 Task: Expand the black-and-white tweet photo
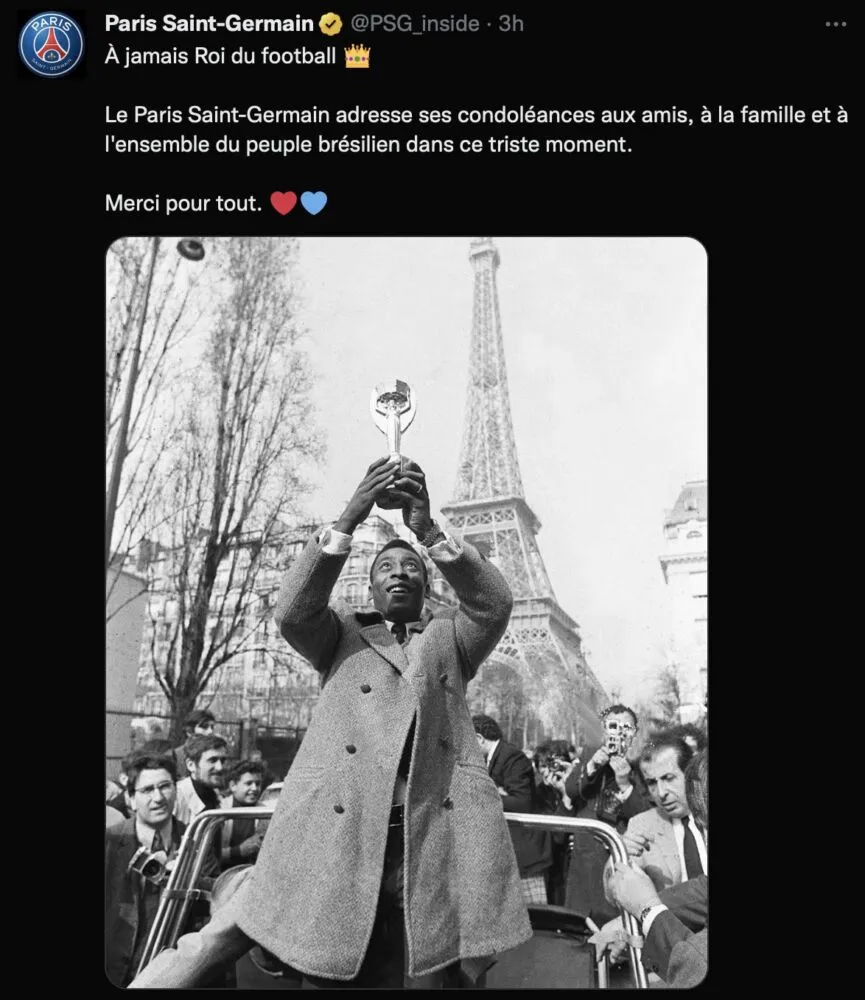click(406, 611)
